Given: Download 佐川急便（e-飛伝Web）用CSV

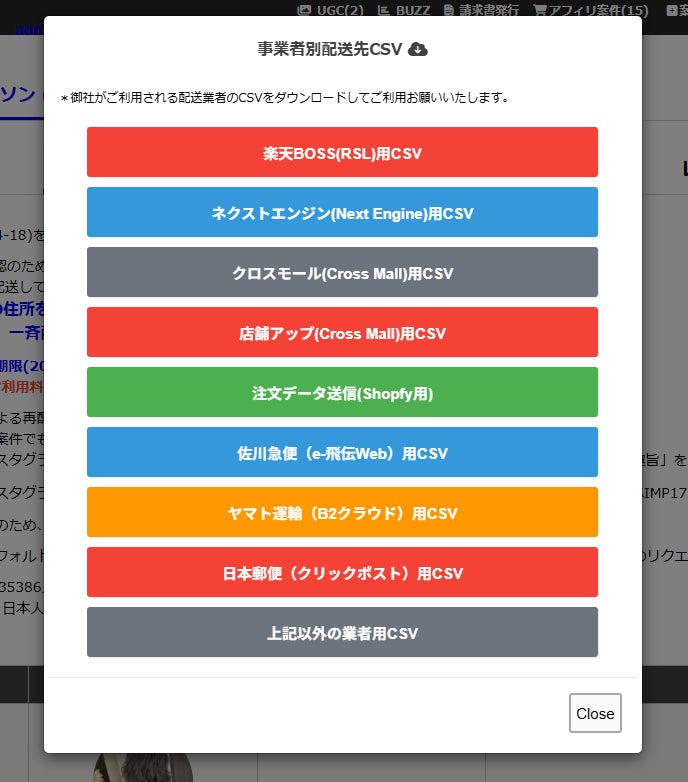Looking at the screenshot, I should pos(342,452).
